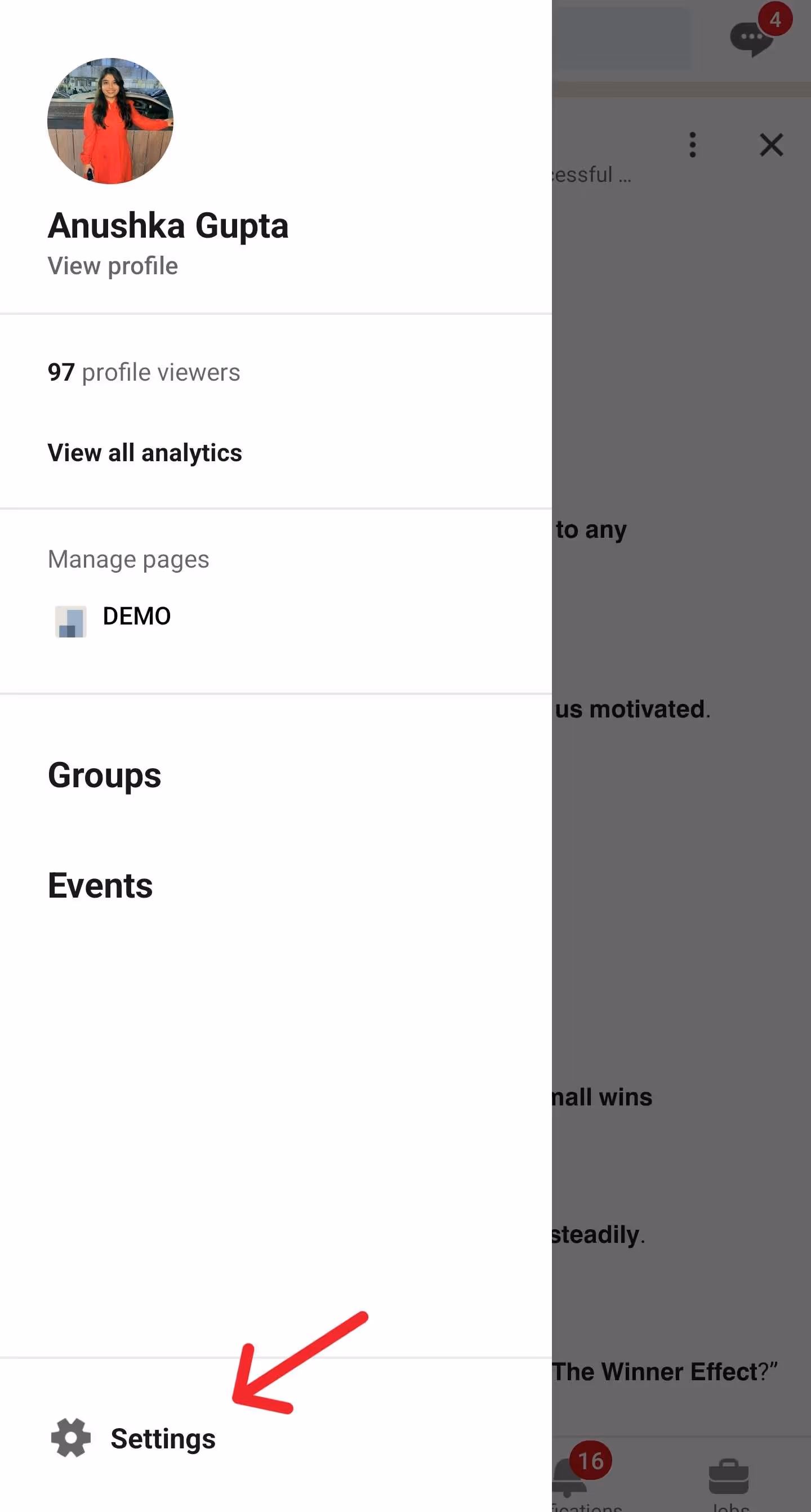The image size is (811, 1512).
Task: Tap the dimmed feed area to close drawer
Action: [681, 939]
